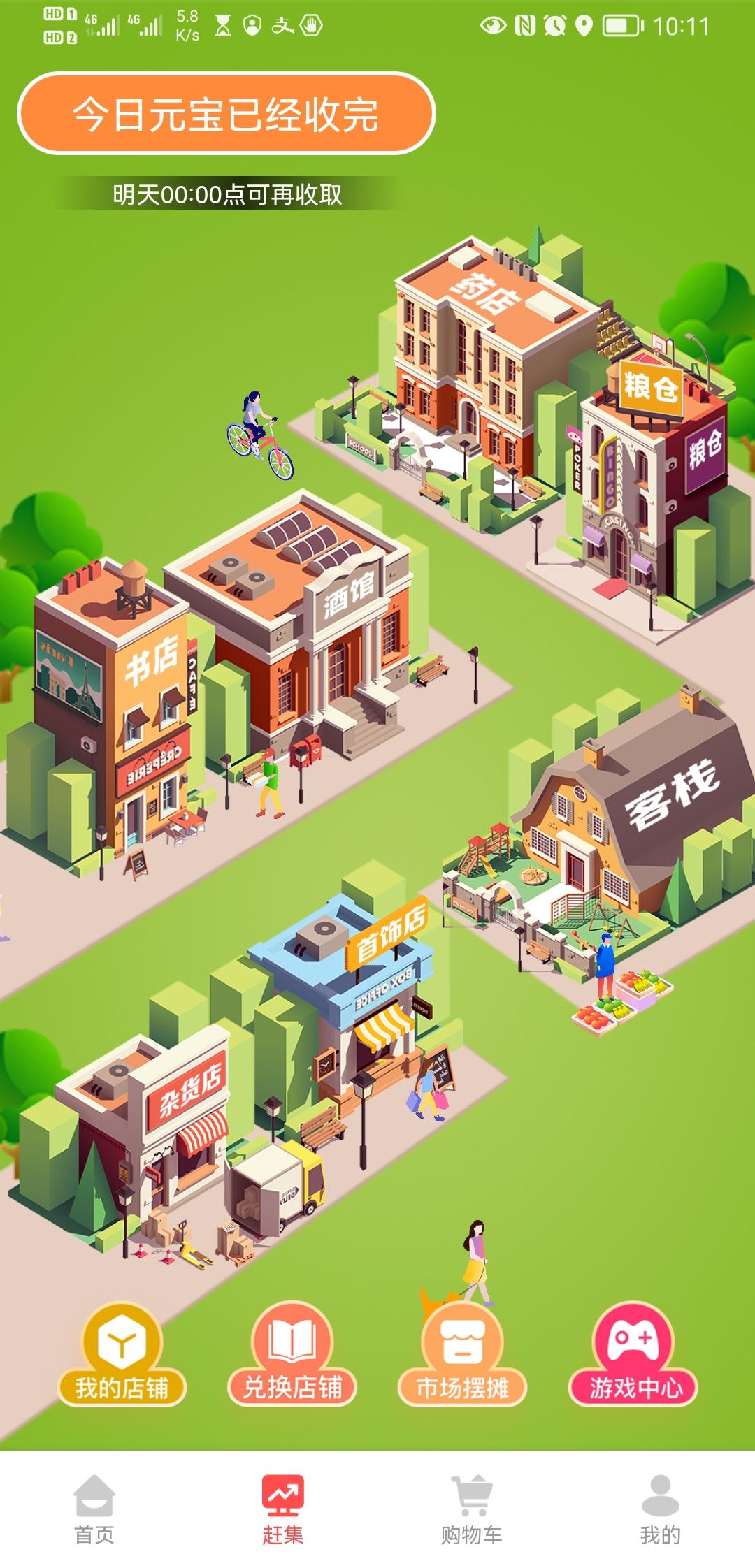Open the 我的 tab
Screen dimensions: 755x1568
coord(660,1510)
